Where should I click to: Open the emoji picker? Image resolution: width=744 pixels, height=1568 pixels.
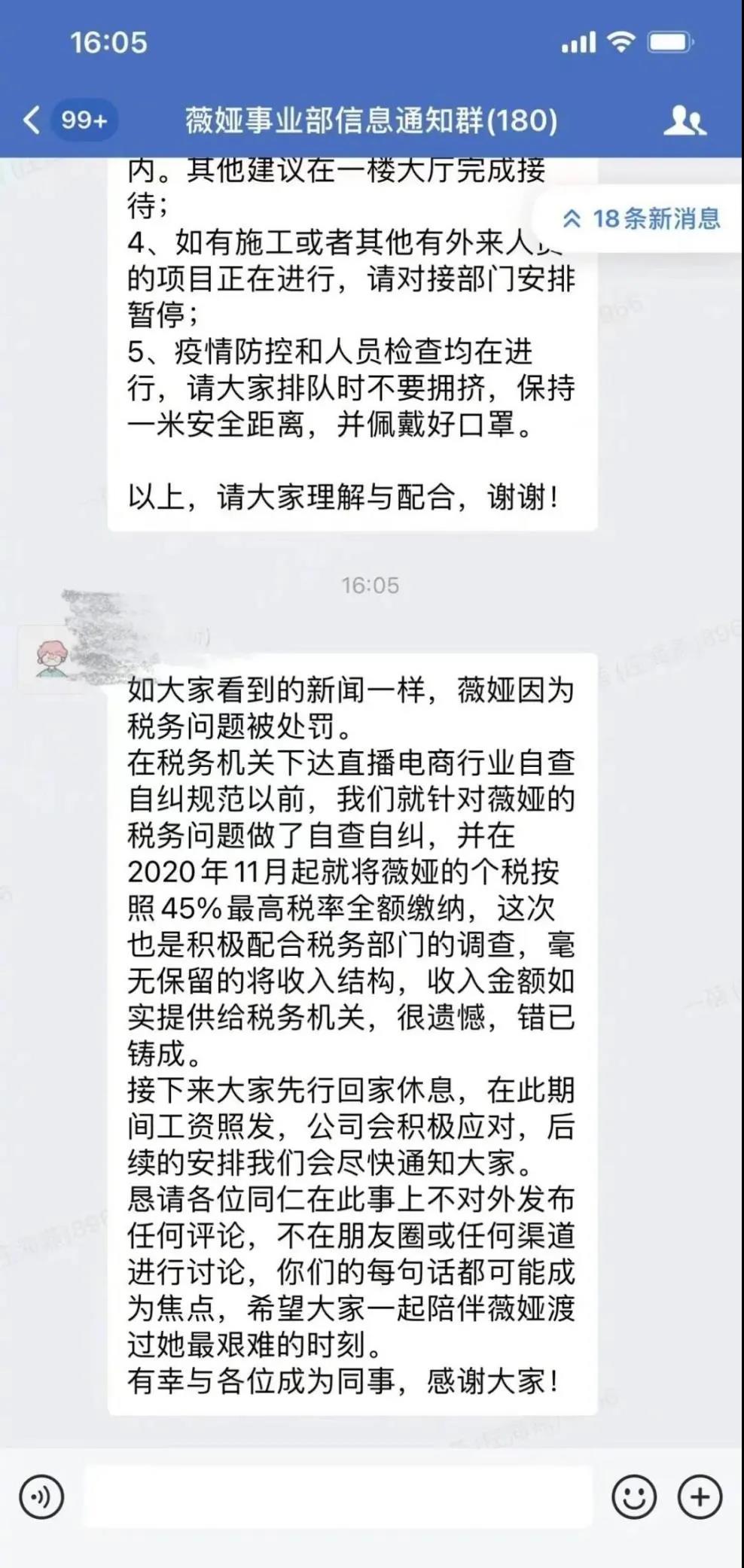click(x=633, y=1496)
